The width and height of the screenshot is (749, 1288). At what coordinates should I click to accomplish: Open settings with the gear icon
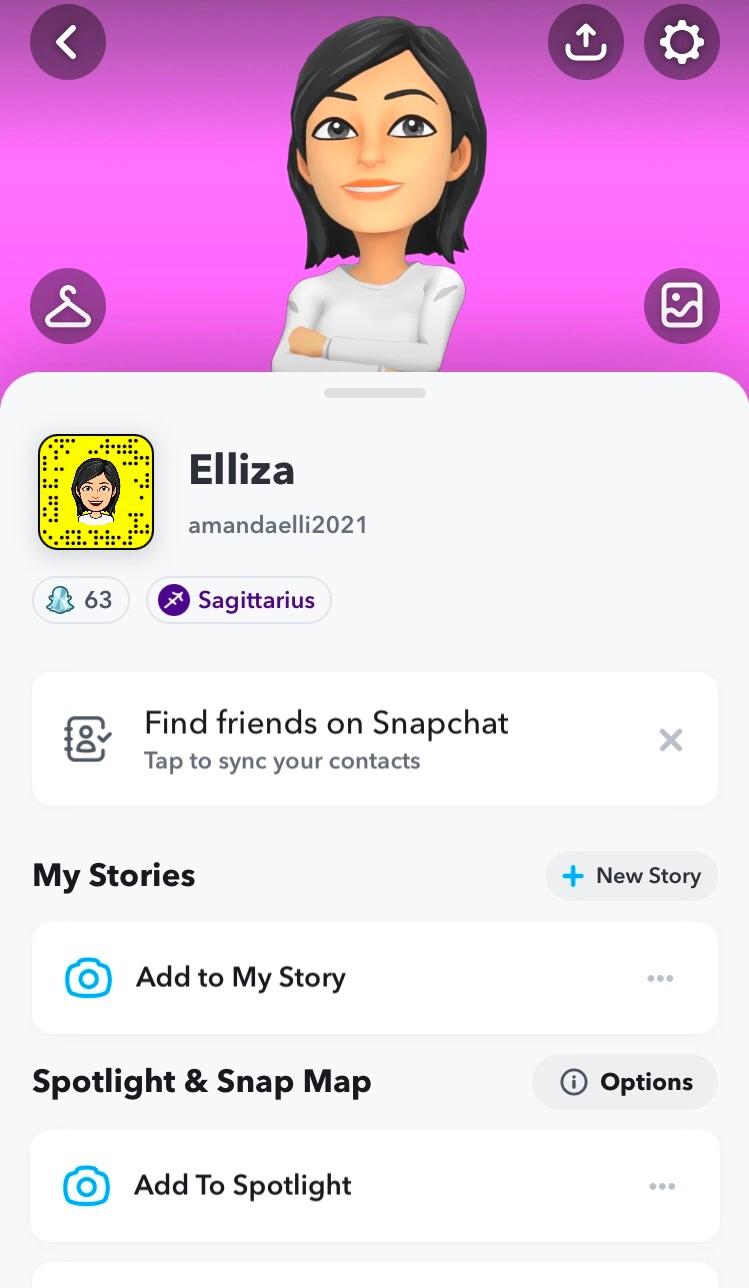(681, 42)
